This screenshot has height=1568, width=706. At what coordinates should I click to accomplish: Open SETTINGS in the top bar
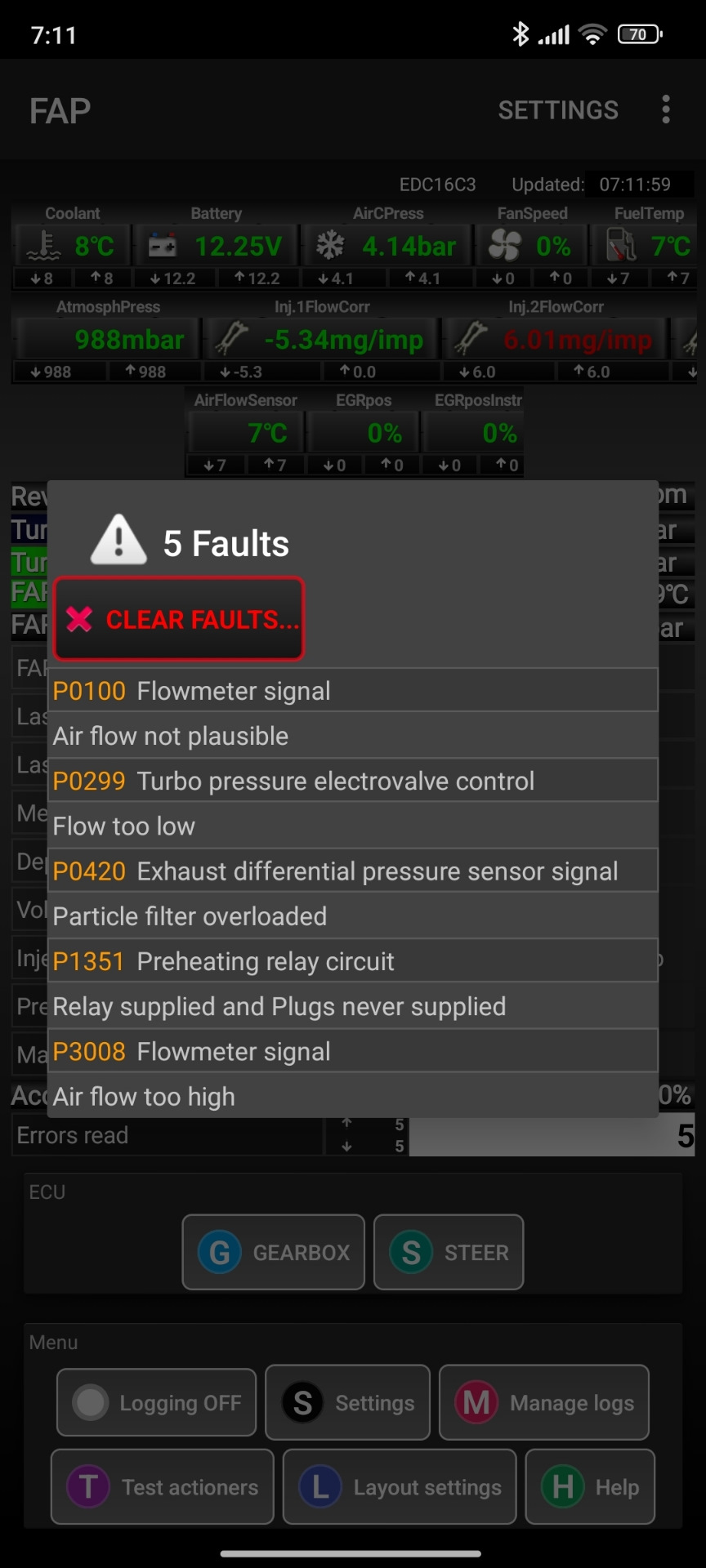[x=558, y=110]
